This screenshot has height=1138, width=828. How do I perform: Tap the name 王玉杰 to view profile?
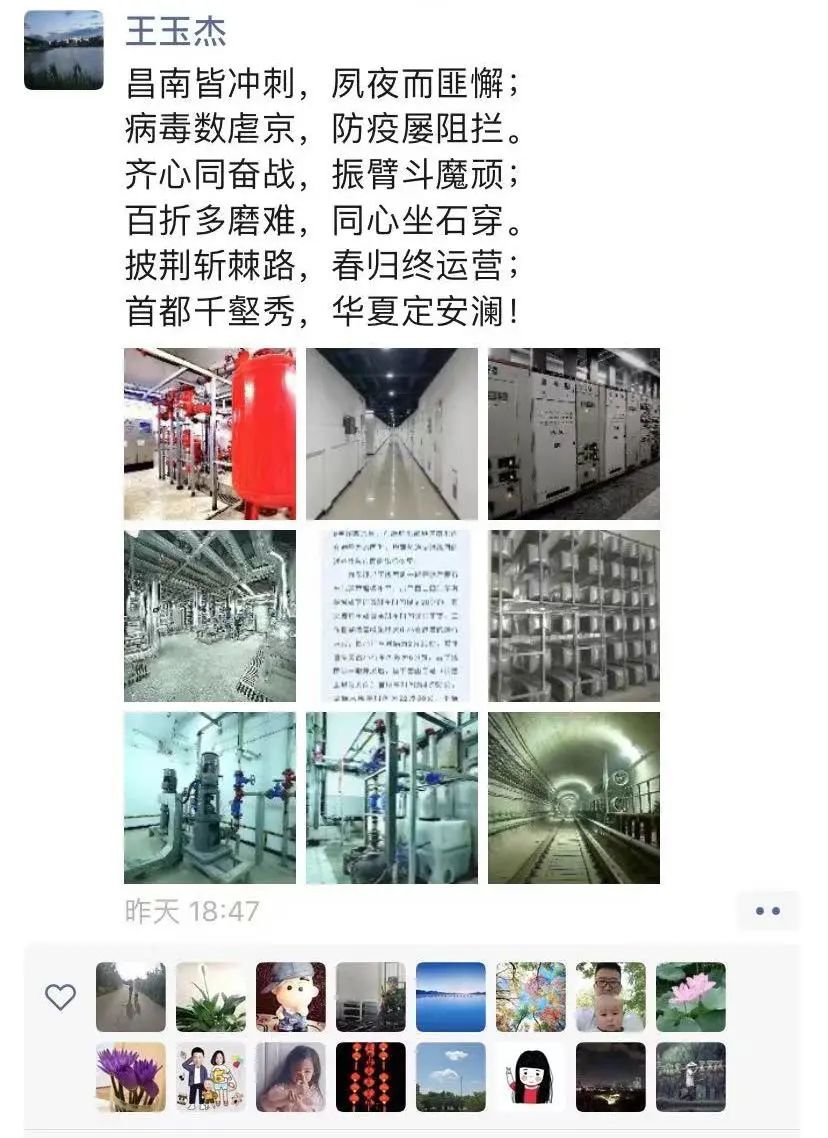coord(176,30)
